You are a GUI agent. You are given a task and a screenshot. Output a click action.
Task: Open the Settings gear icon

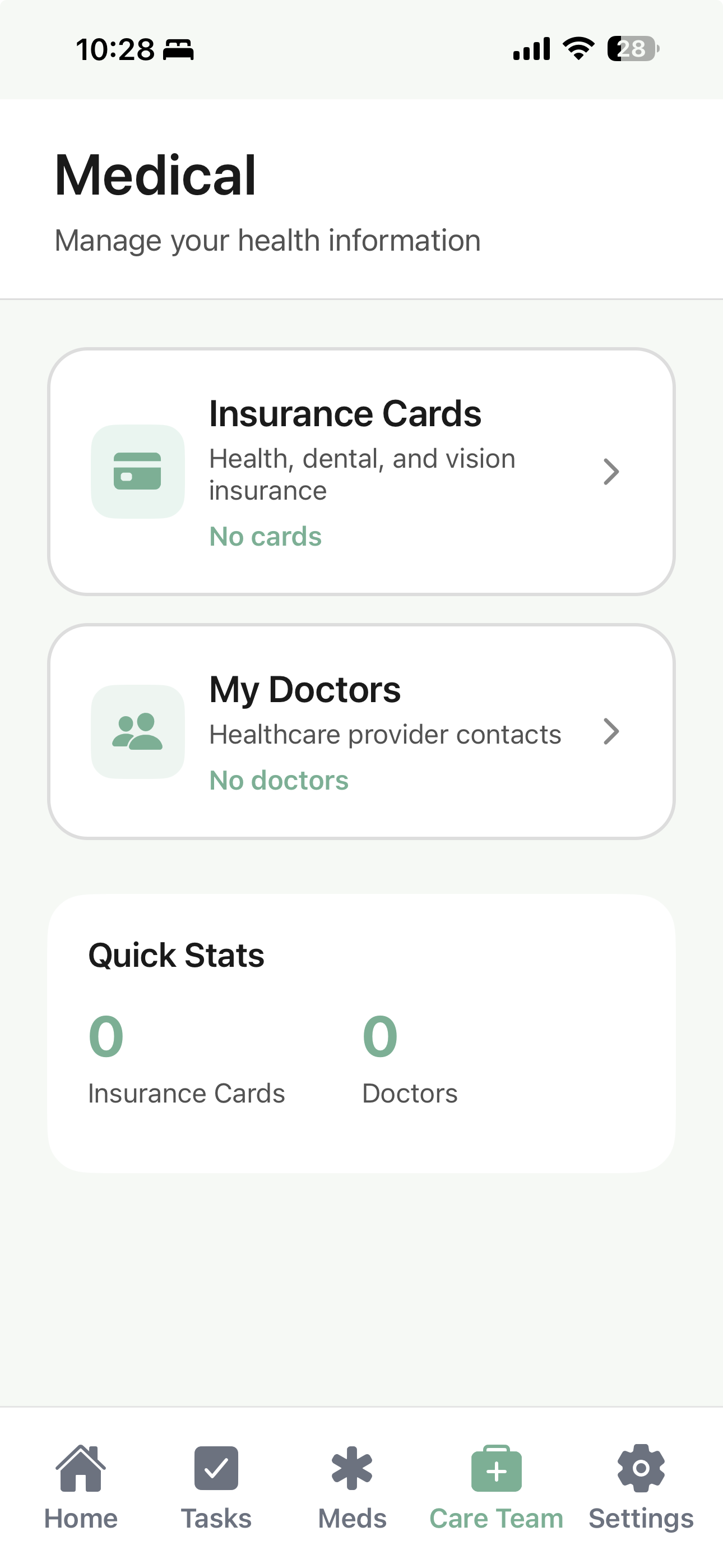click(641, 1468)
